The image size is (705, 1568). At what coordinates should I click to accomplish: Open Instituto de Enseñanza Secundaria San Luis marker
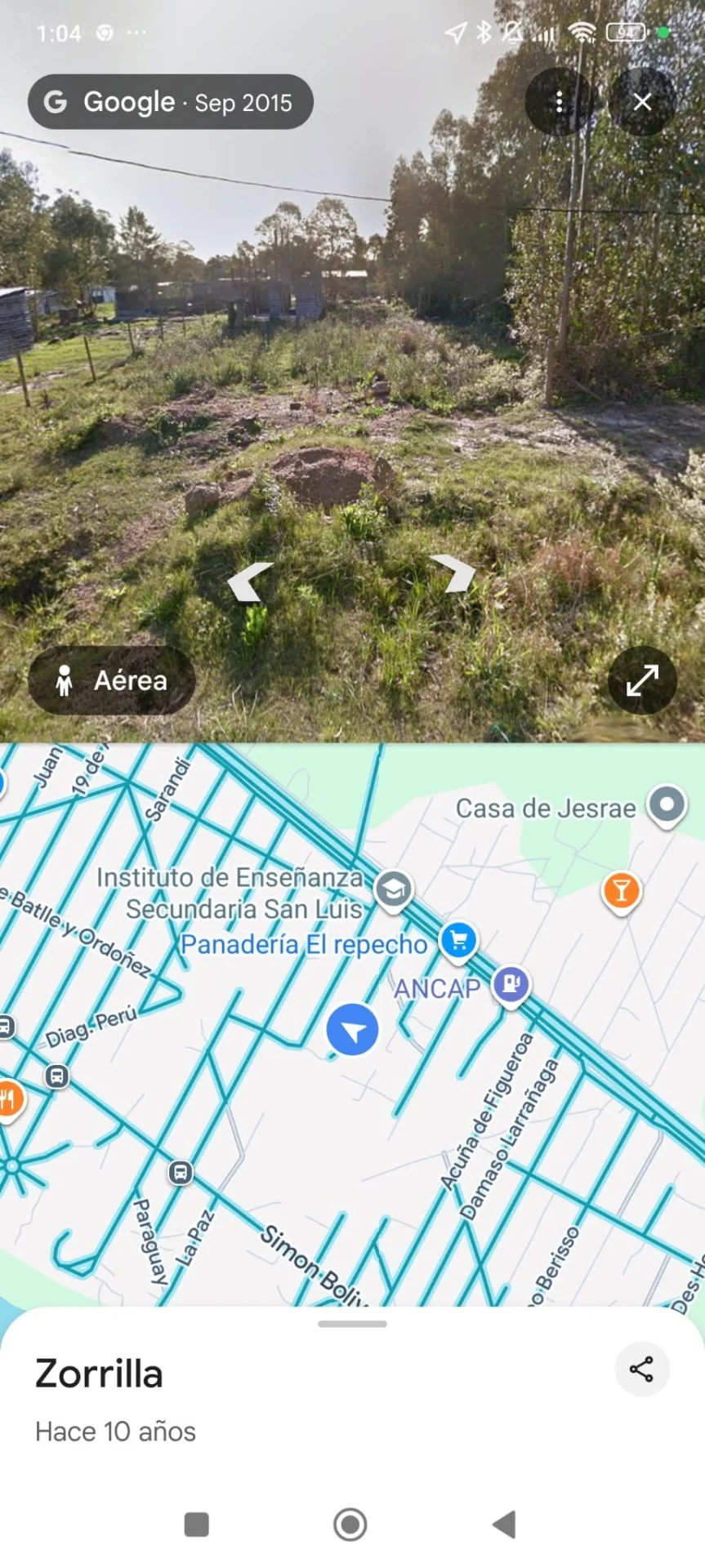point(393,889)
